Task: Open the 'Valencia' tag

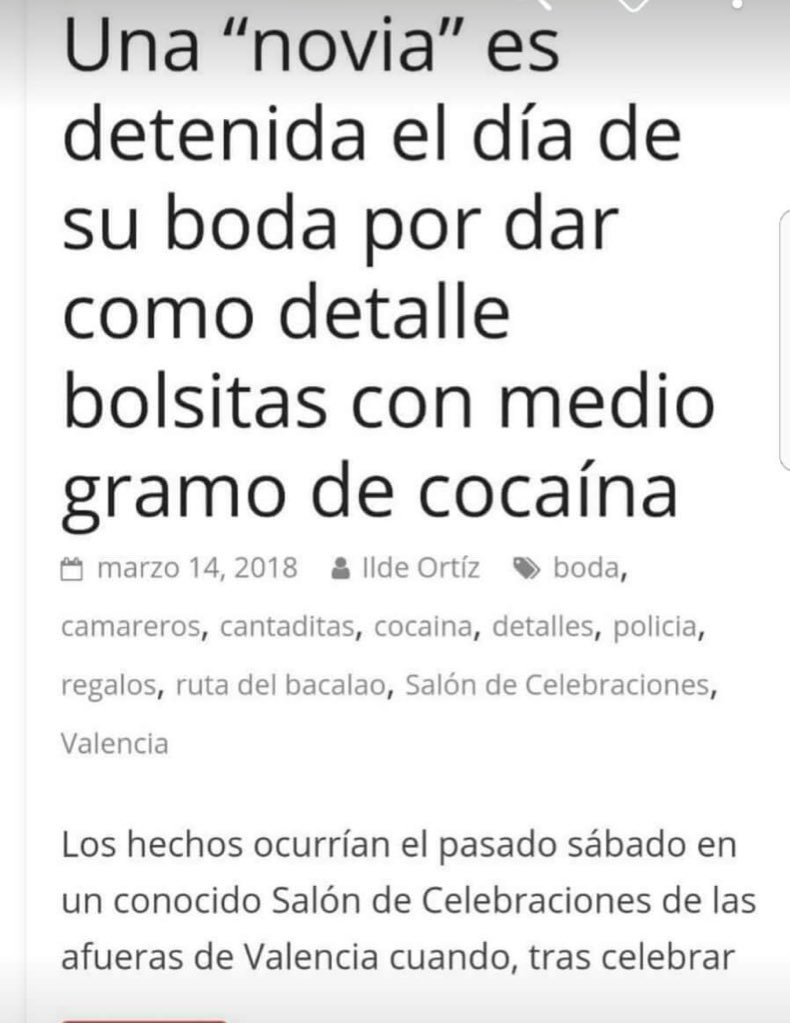Action: (x=115, y=744)
